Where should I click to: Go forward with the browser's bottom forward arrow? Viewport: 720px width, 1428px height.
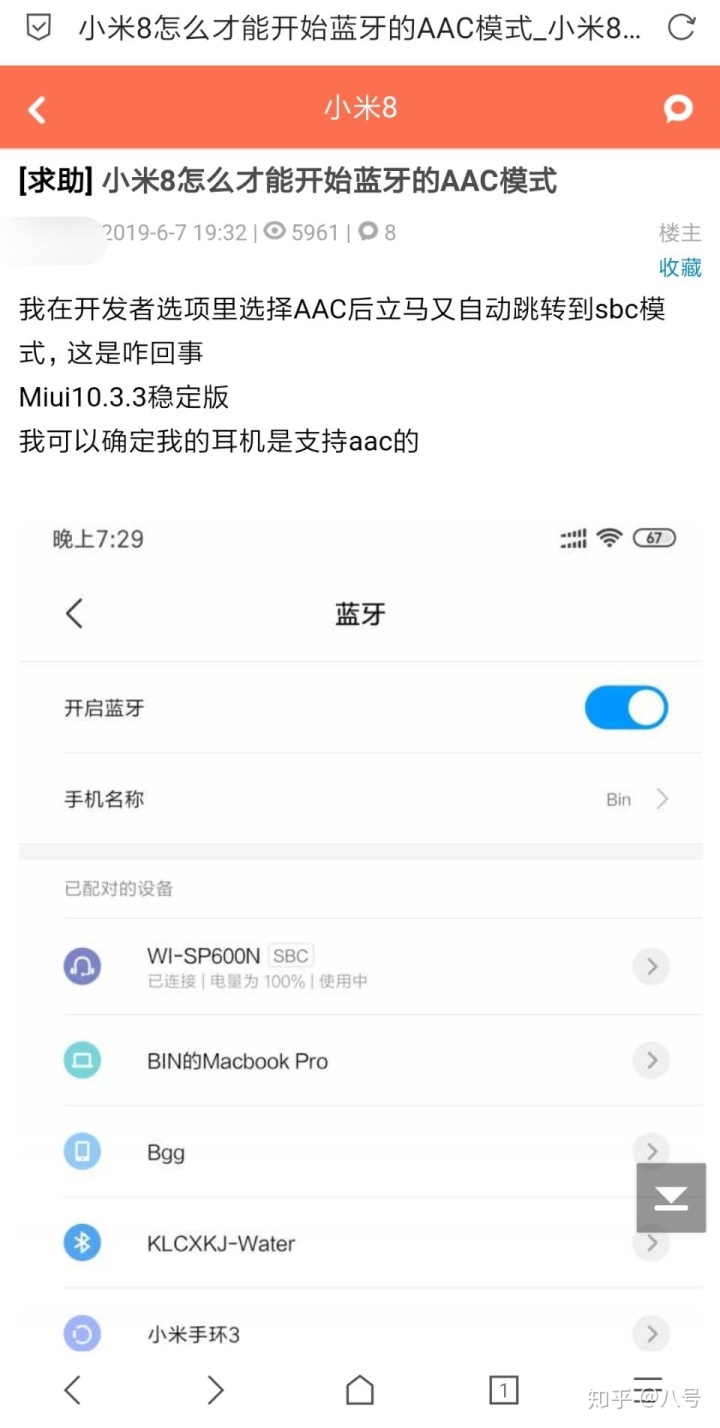[216, 1389]
